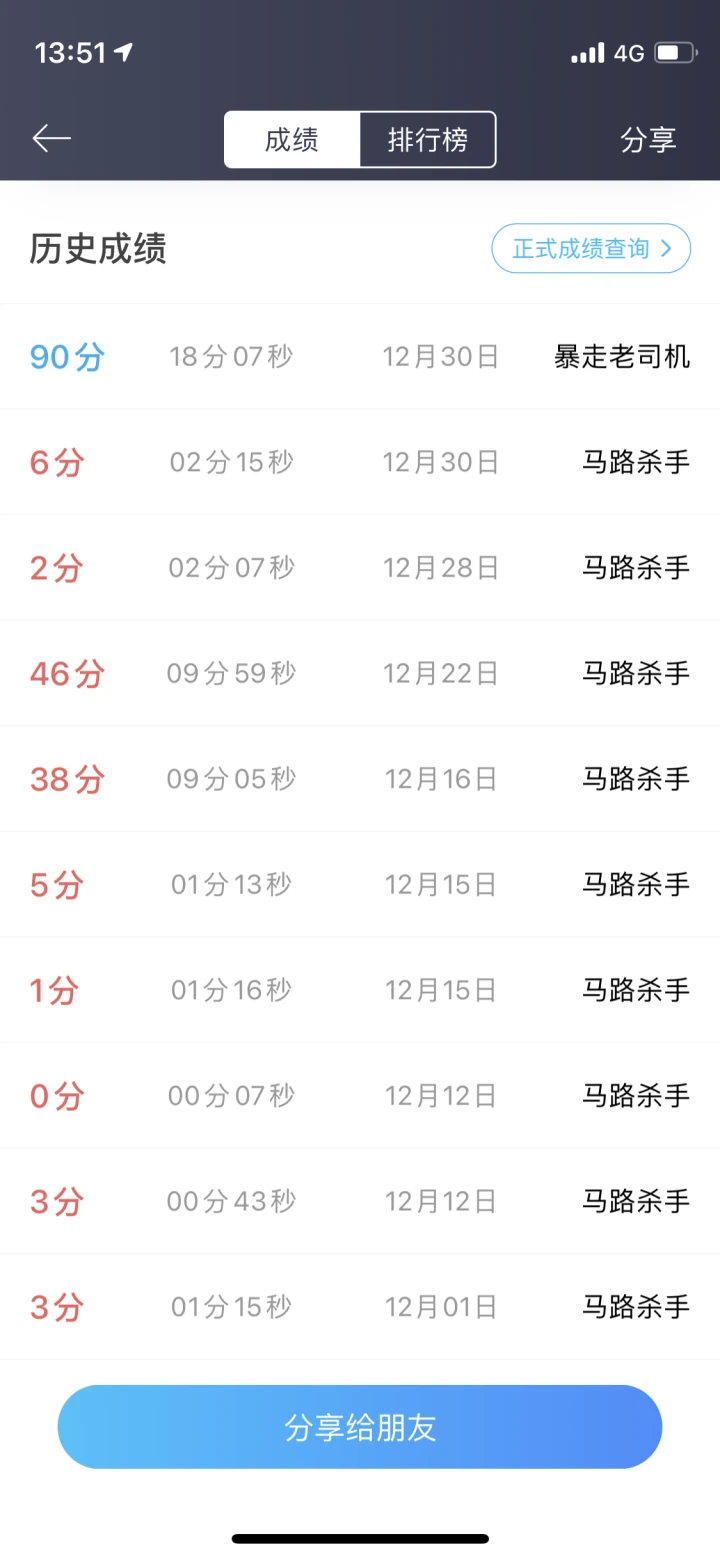This screenshot has width=720, height=1559.
Task: Select the 成绩 tab
Action: click(x=292, y=140)
